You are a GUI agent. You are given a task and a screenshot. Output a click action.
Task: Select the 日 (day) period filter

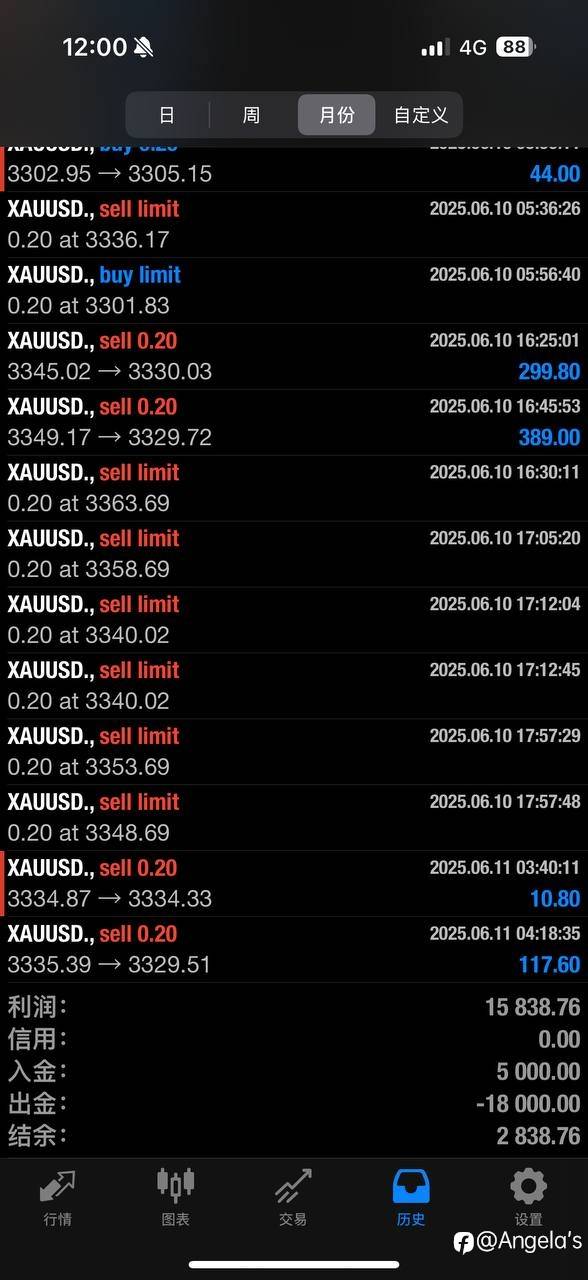click(x=167, y=115)
